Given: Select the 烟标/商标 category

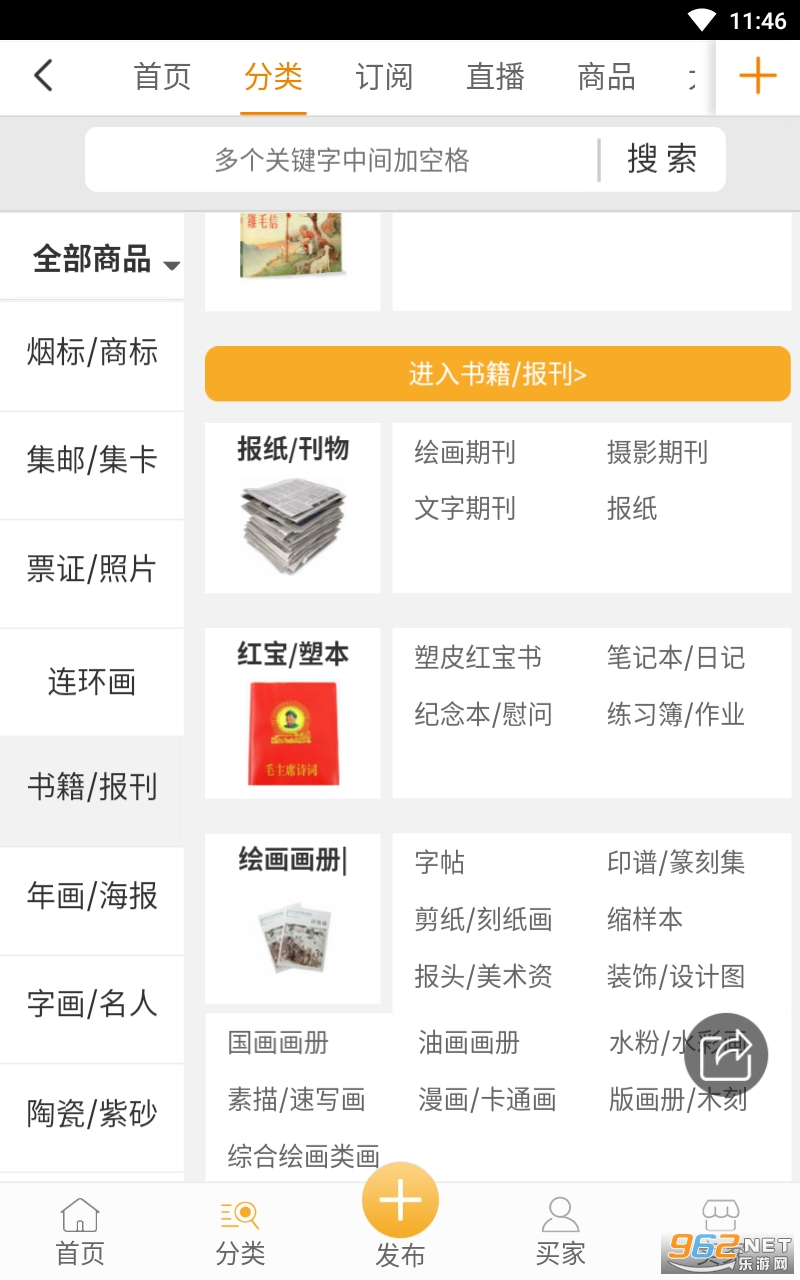Looking at the screenshot, I should click(x=92, y=352).
